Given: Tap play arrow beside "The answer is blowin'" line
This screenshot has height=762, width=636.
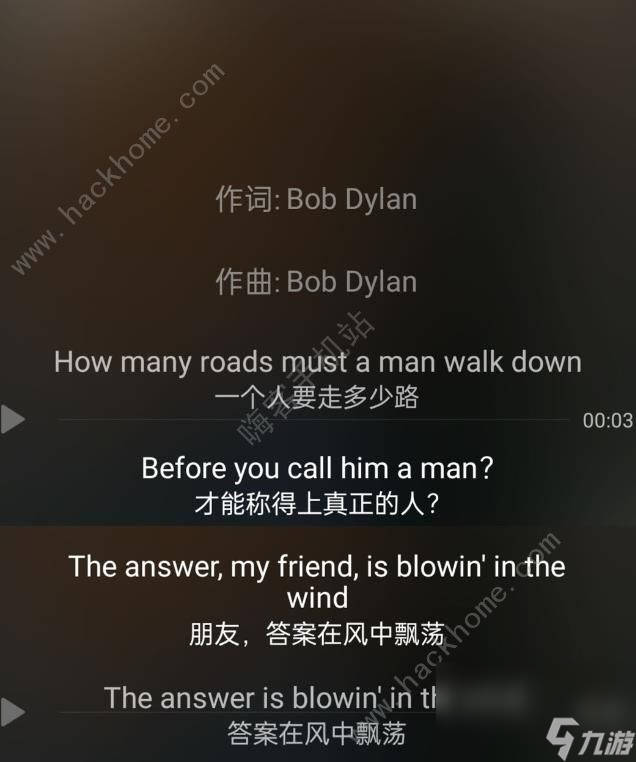Looking at the screenshot, I should pos(13,712).
